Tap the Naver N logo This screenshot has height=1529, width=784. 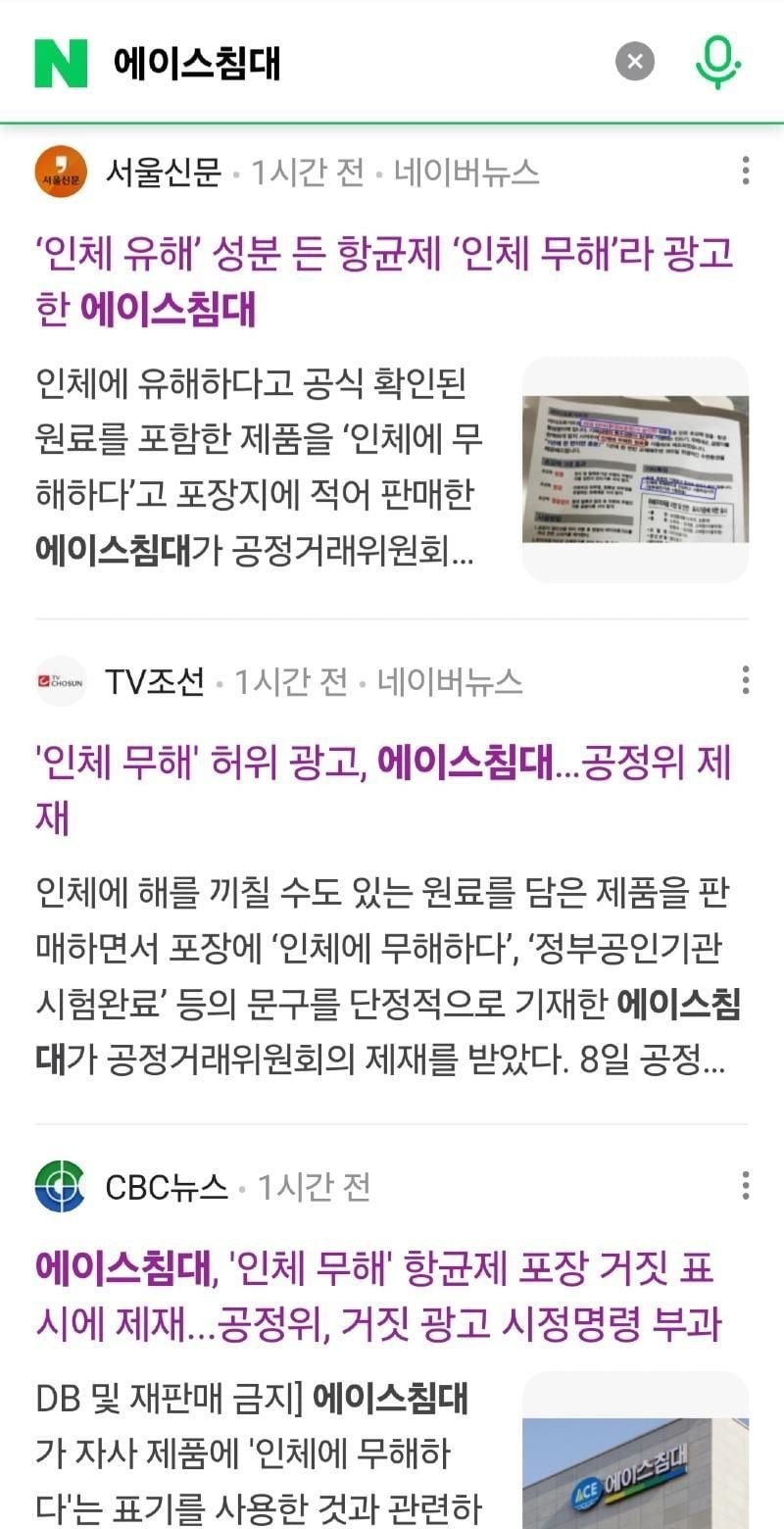pos(61,64)
